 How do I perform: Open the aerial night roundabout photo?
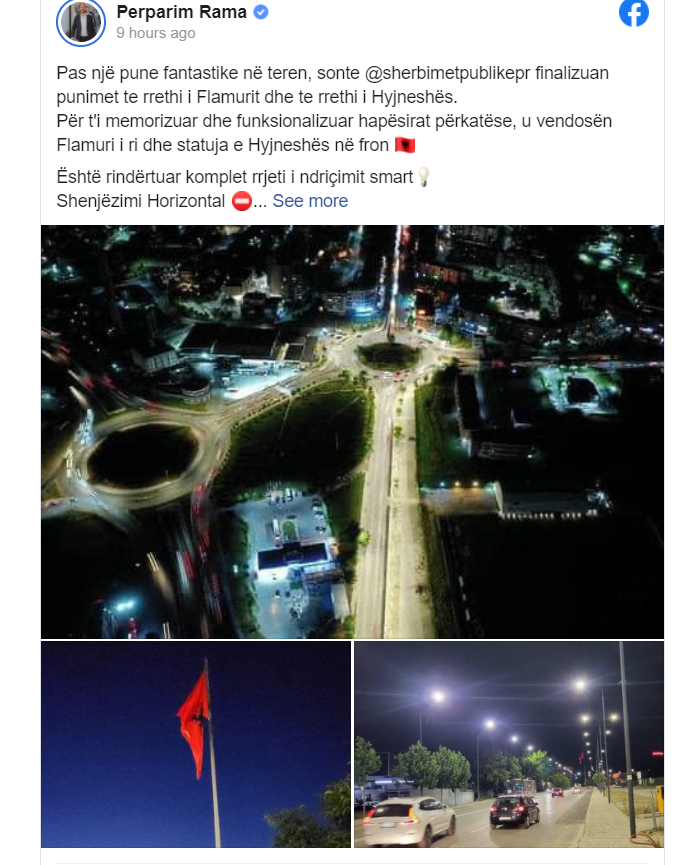(352, 431)
